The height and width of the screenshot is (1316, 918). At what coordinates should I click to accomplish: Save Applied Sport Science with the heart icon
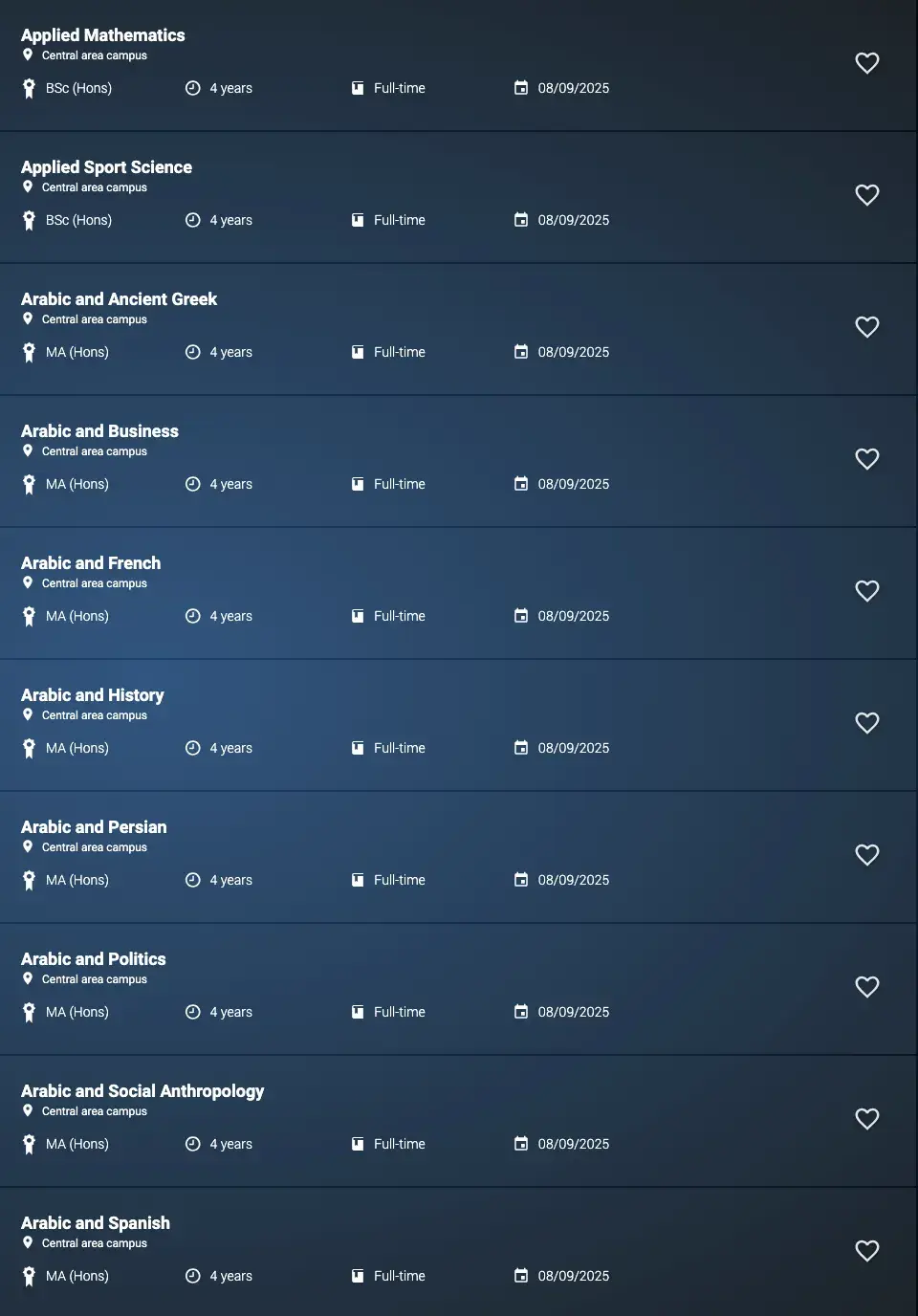click(x=866, y=195)
